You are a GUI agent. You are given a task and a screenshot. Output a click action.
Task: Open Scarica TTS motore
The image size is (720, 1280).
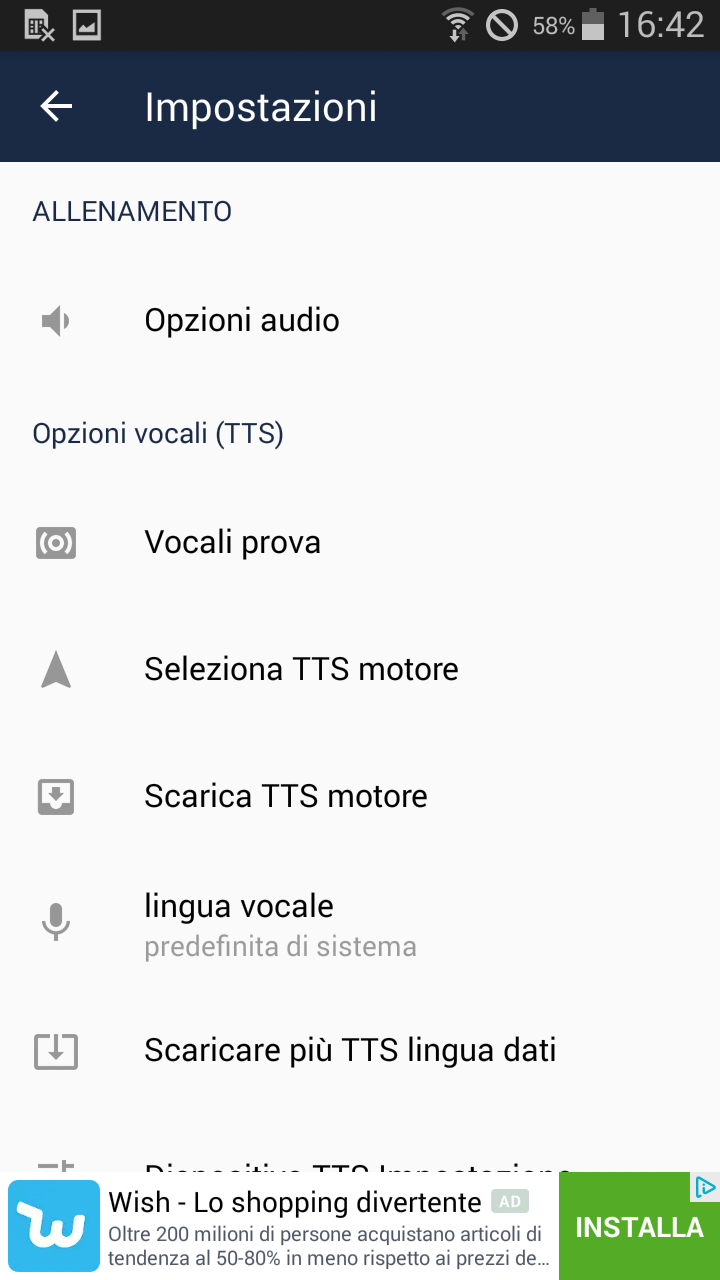[x=360, y=796]
